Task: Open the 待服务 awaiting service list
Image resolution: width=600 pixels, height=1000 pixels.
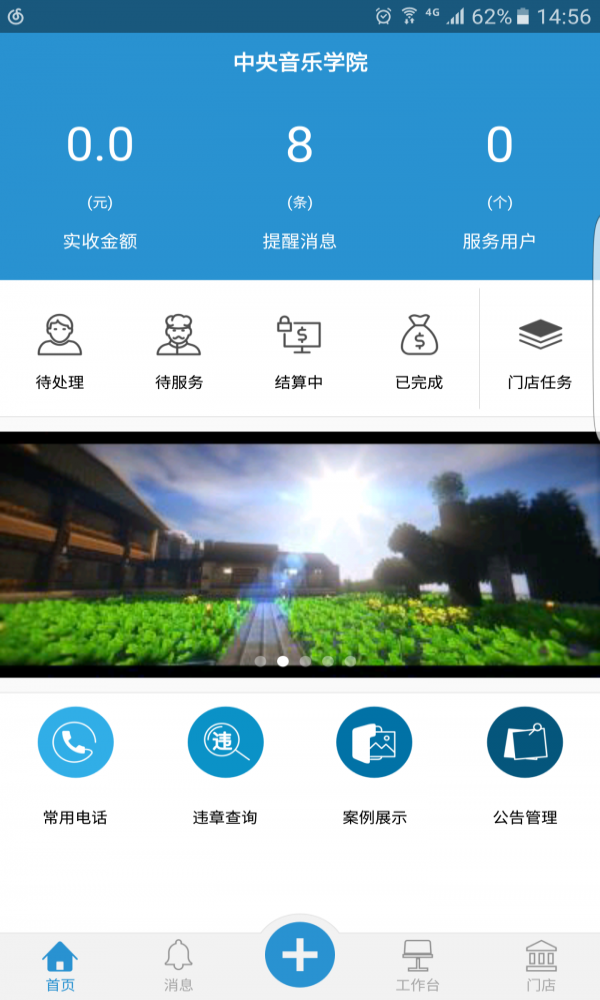Action: (x=179, y=351)
